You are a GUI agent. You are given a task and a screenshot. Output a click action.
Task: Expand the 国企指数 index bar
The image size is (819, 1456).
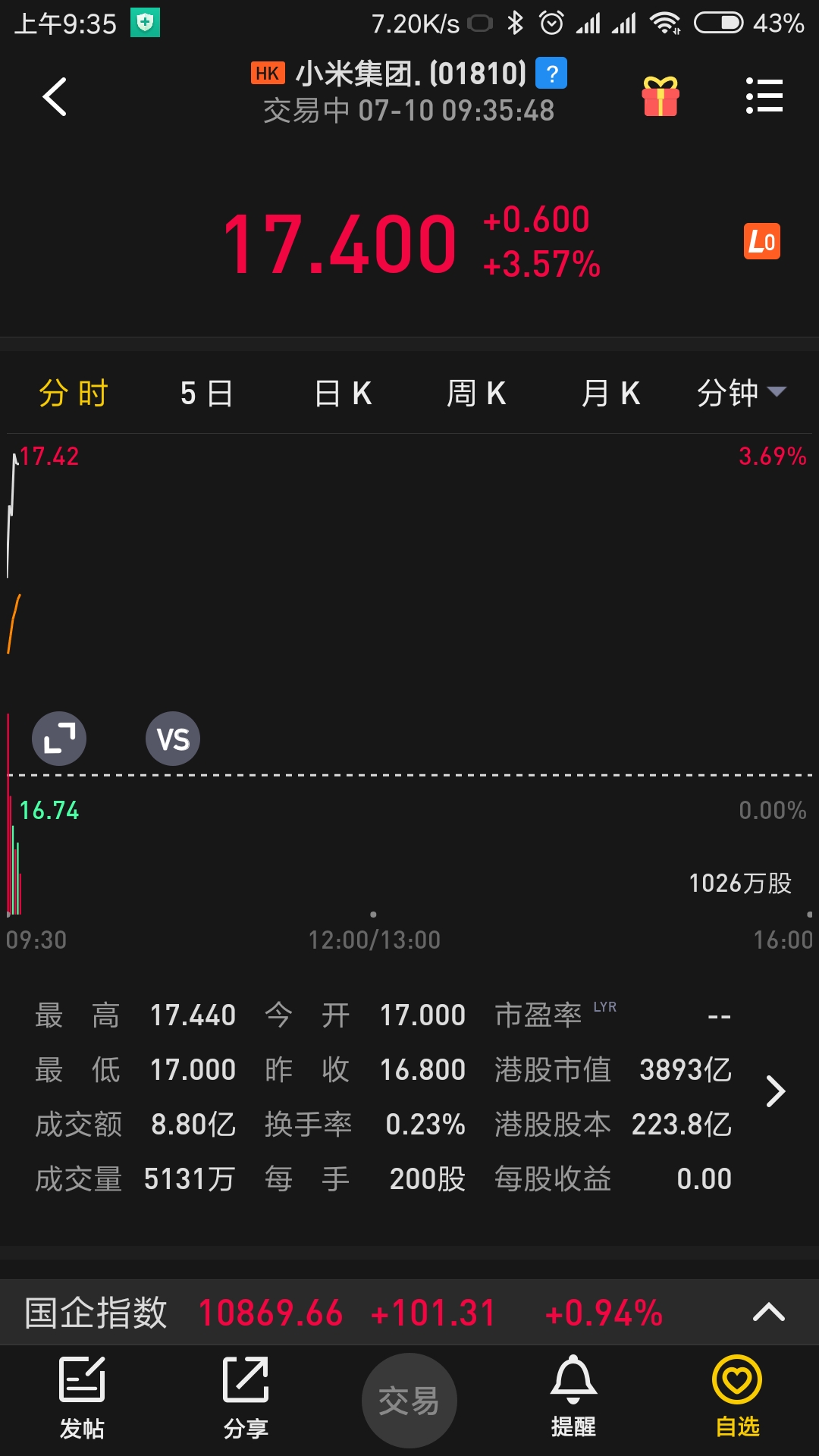point(768,1313)
